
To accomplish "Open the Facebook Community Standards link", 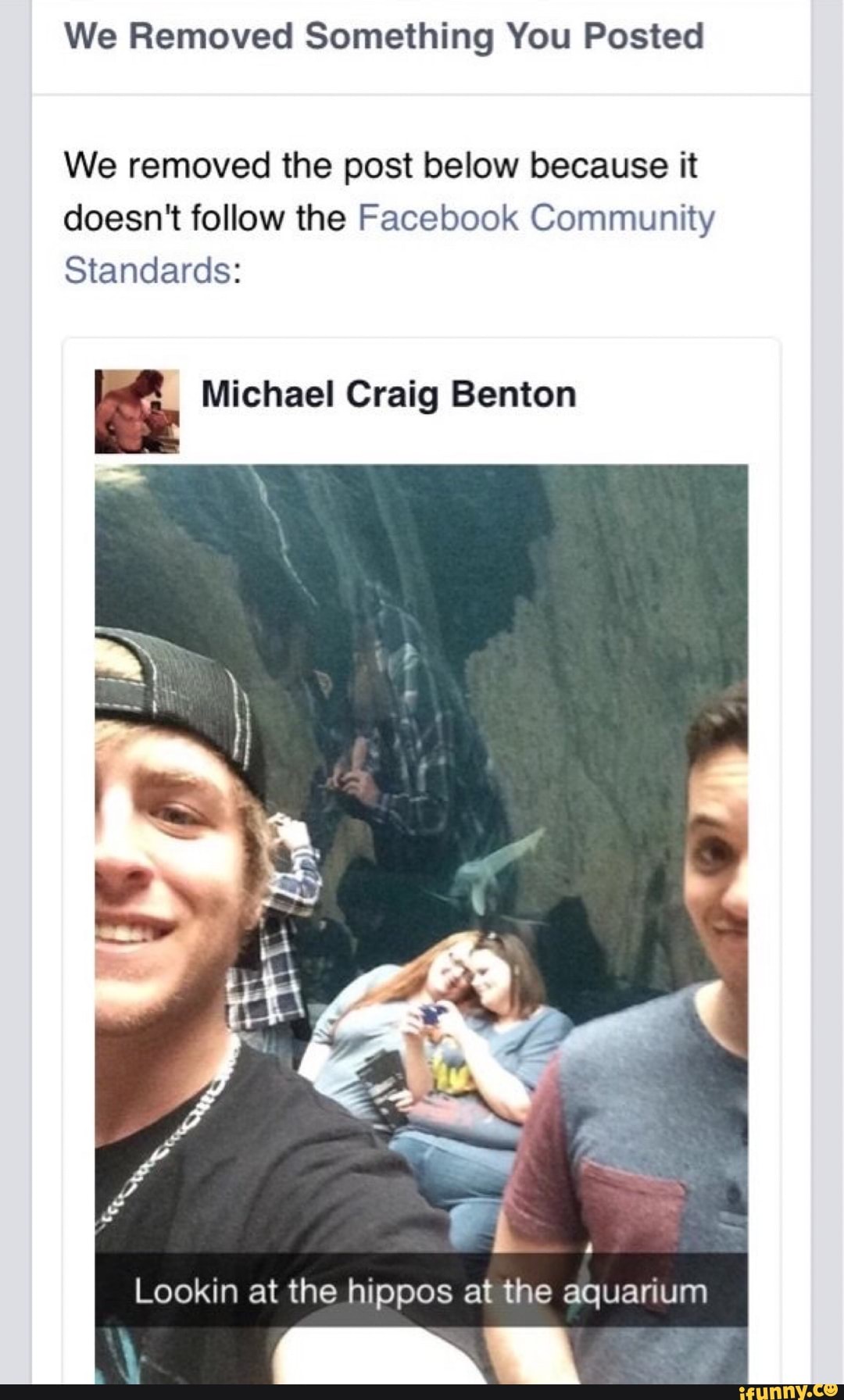I will pos(535,219).
